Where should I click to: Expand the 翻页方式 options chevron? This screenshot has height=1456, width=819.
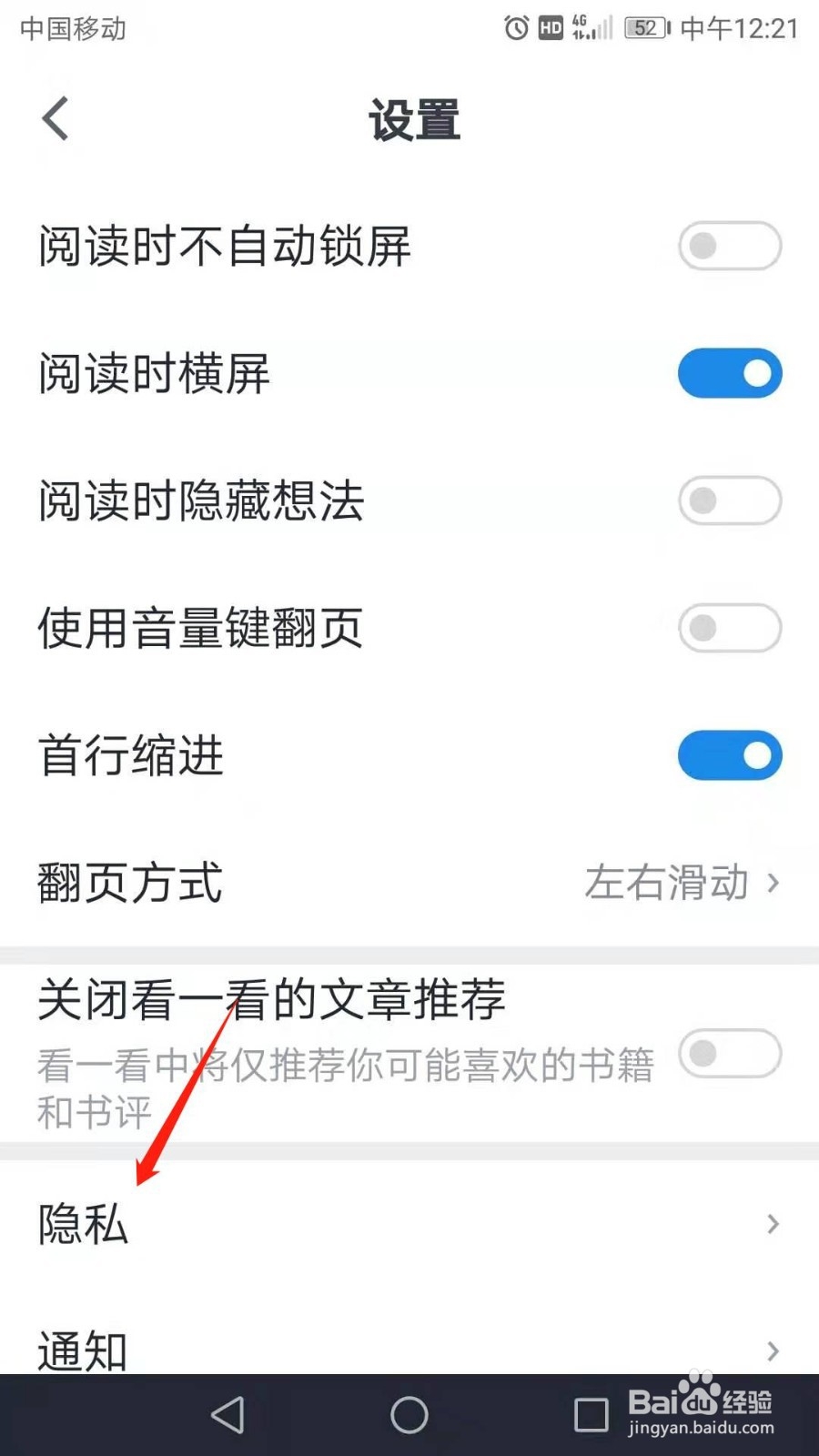coord(774,883)
